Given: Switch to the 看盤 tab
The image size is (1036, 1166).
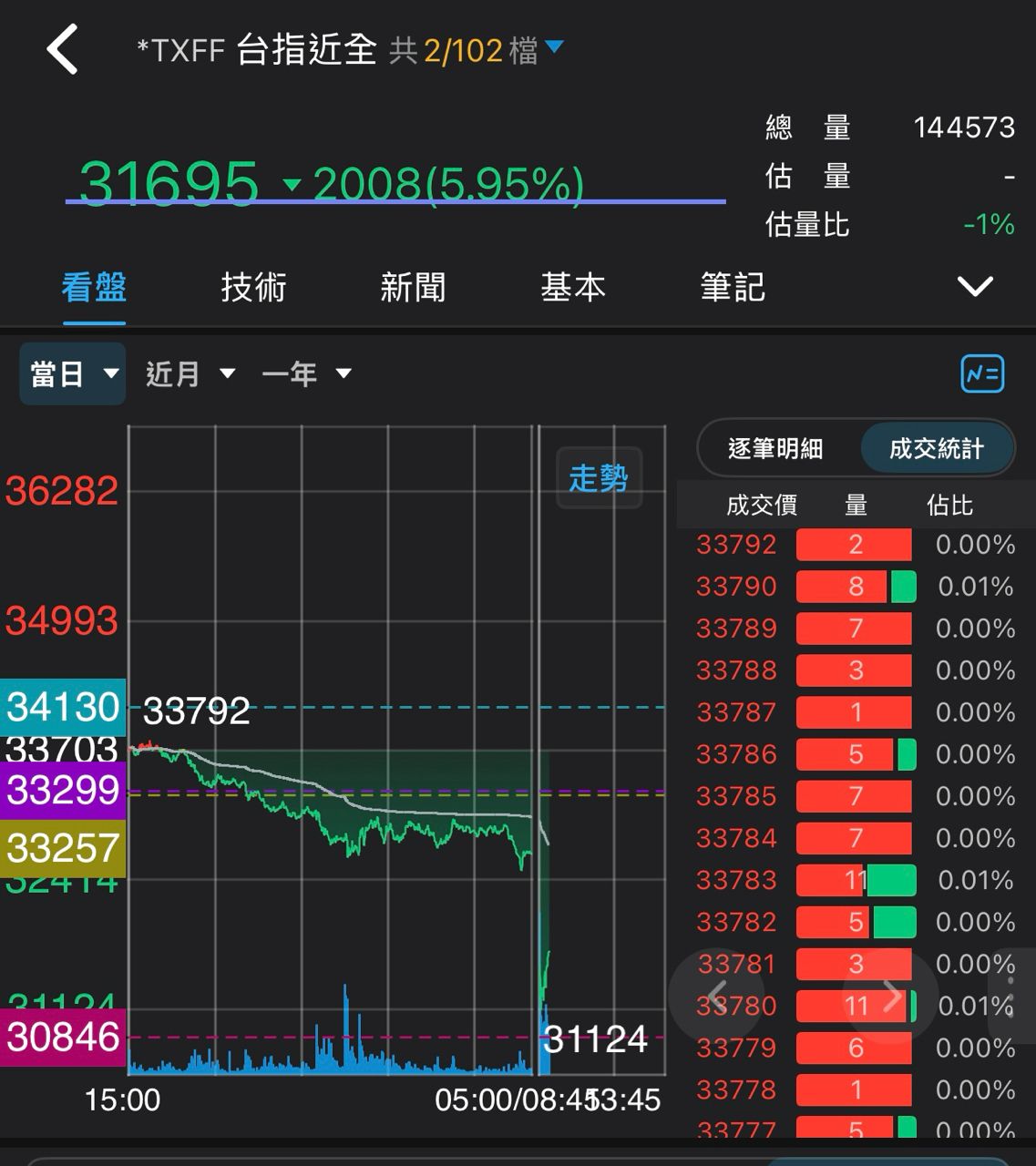Looking at the screenshot, I should tap(94, 288).
